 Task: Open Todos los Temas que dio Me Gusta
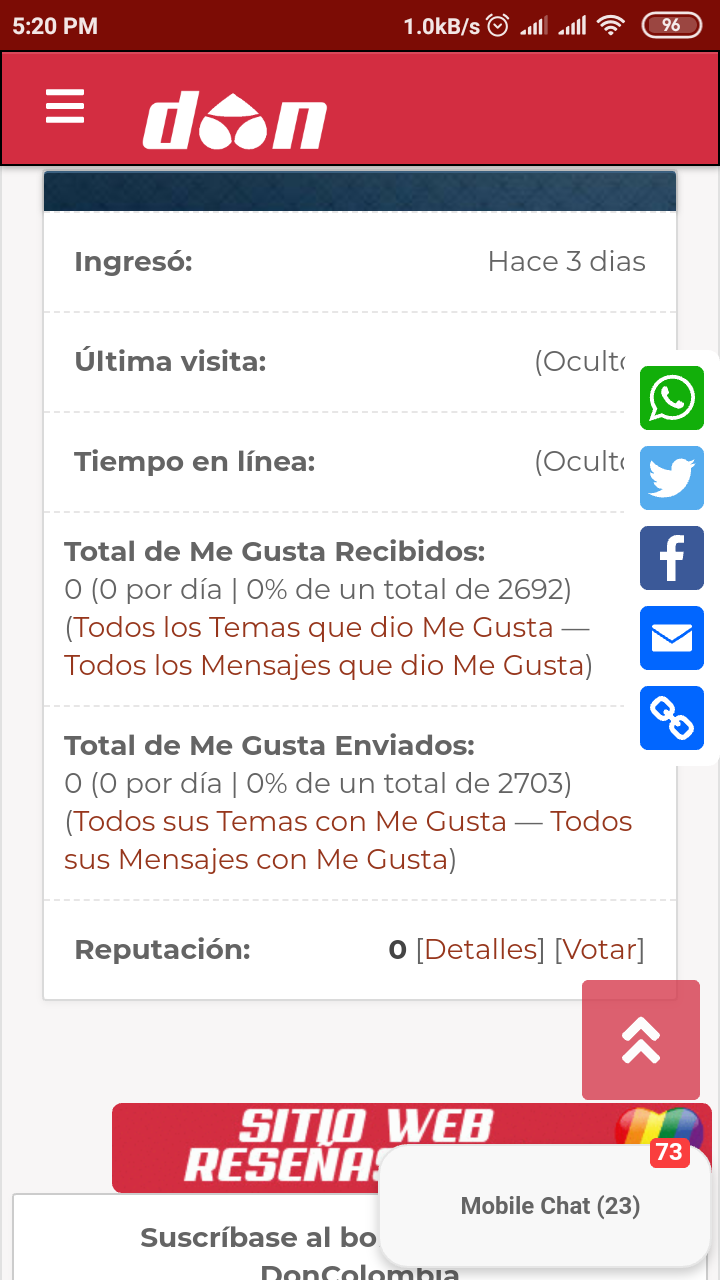pyautogui.click(x=313, y=628)
